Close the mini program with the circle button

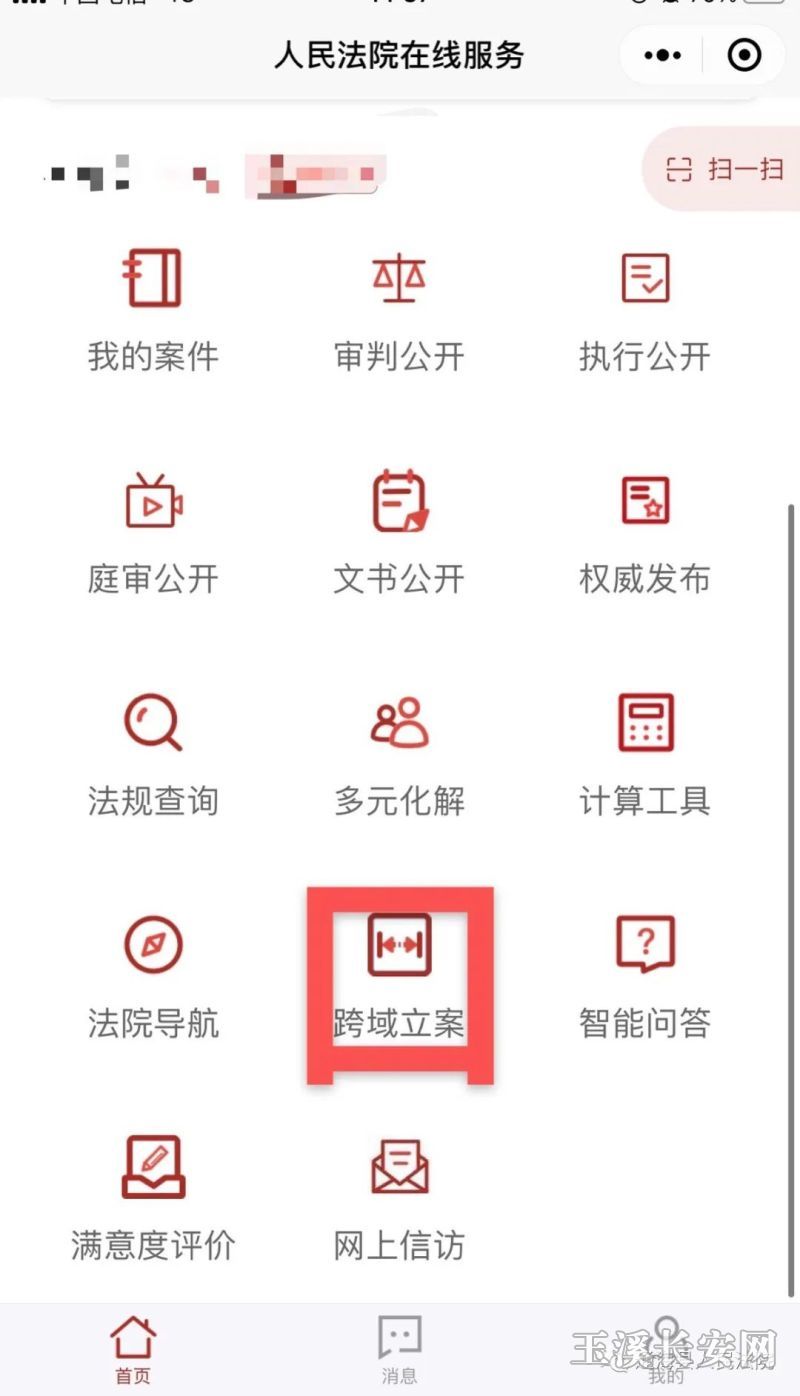click(744, 55)
